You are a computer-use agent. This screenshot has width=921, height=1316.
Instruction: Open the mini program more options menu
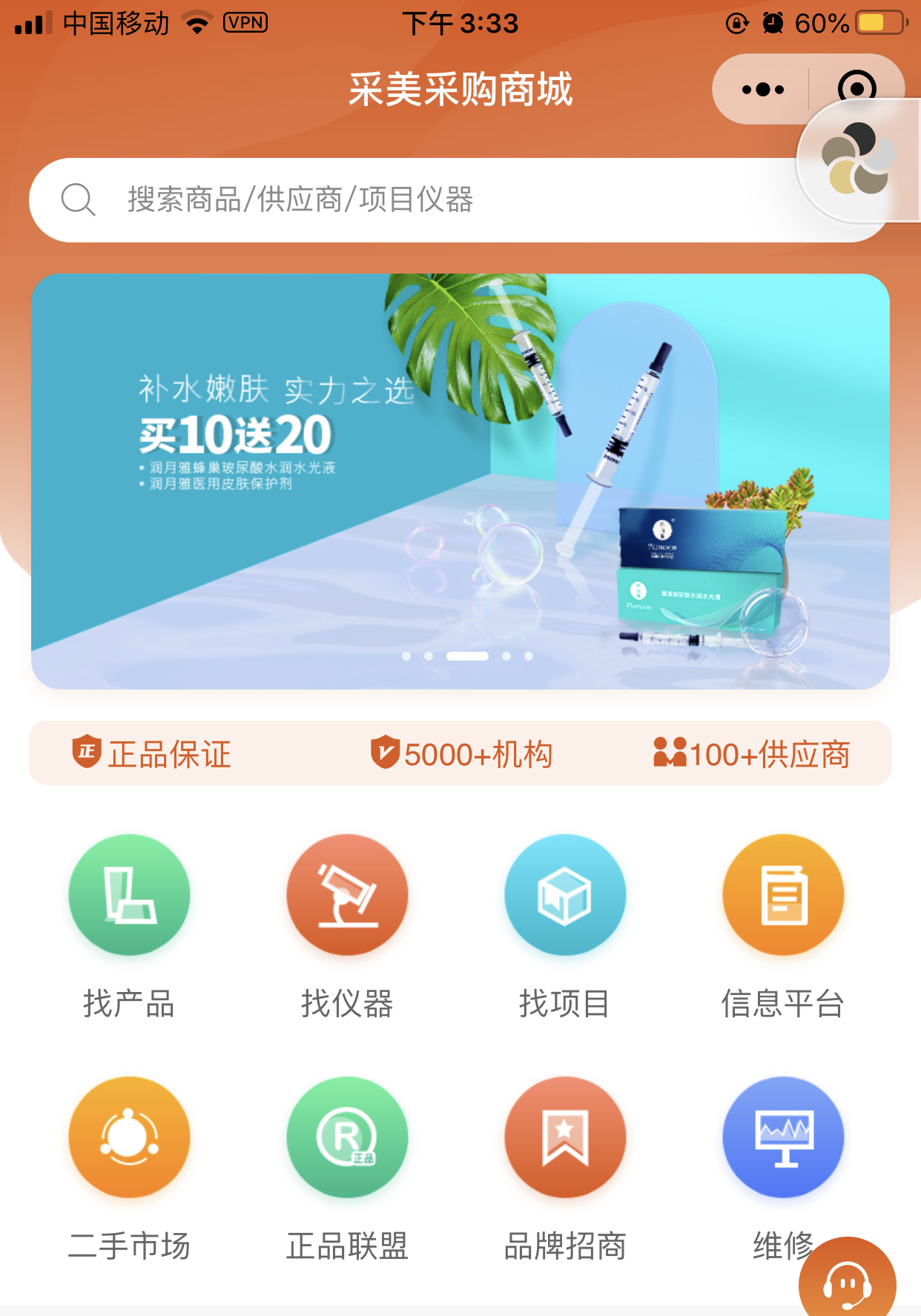pyautogui.click(x=762, y=90)
